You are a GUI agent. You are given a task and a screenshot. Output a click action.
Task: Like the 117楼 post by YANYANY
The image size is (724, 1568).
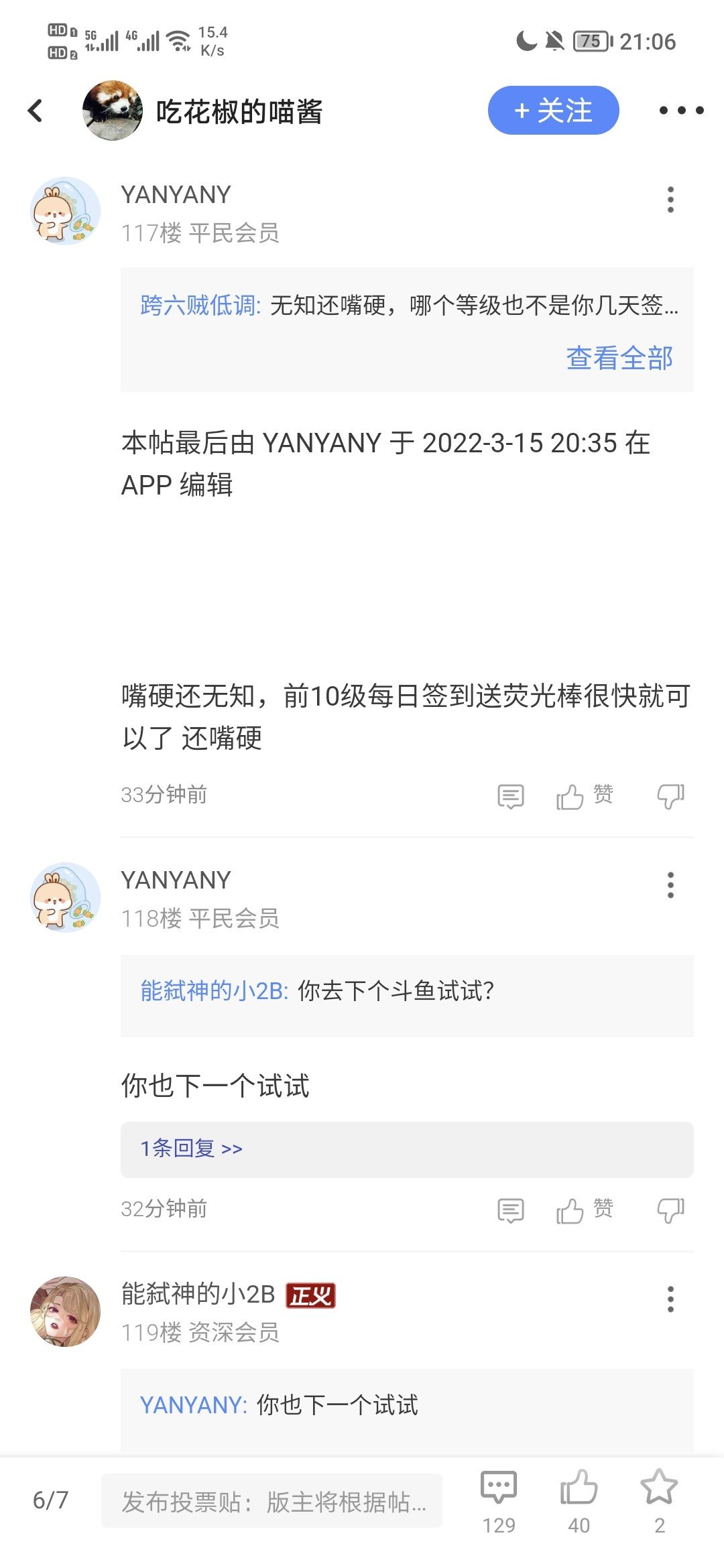pyautogui.click(x=585, y=796)
